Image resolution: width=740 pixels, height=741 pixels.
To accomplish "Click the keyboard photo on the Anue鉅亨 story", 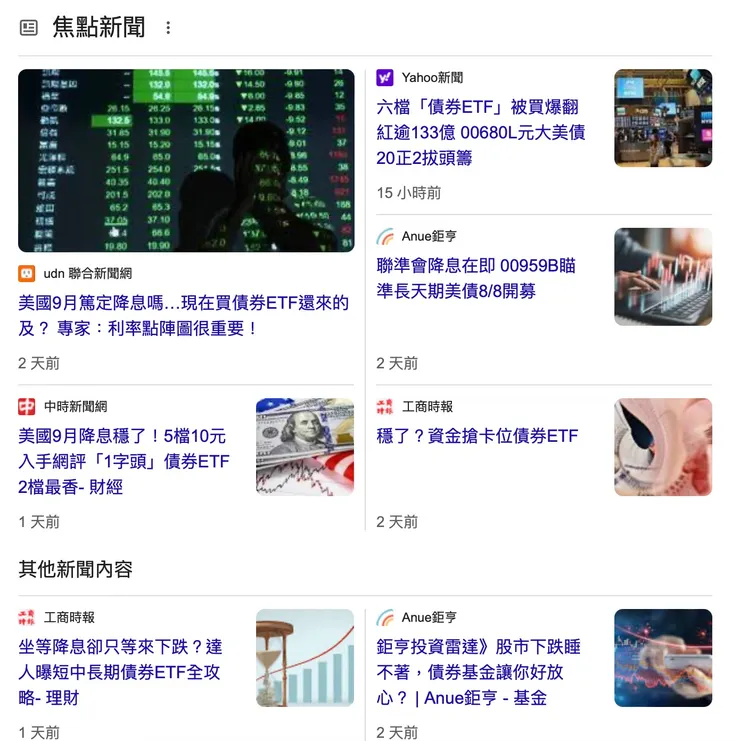I will pyautogui.click(x=663, y=277).
